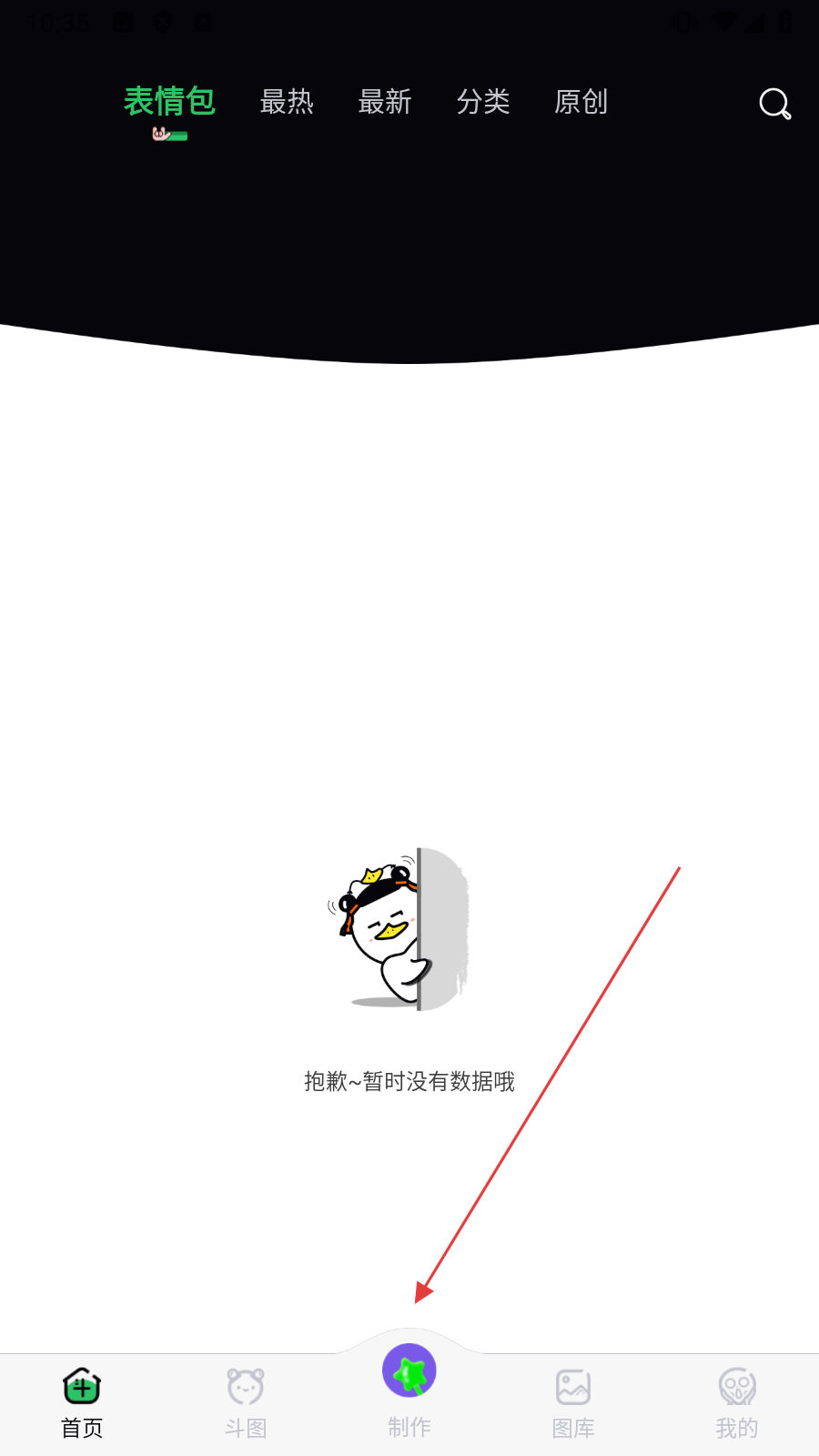Go to the 我的 profile tab

coord(737,1402)
